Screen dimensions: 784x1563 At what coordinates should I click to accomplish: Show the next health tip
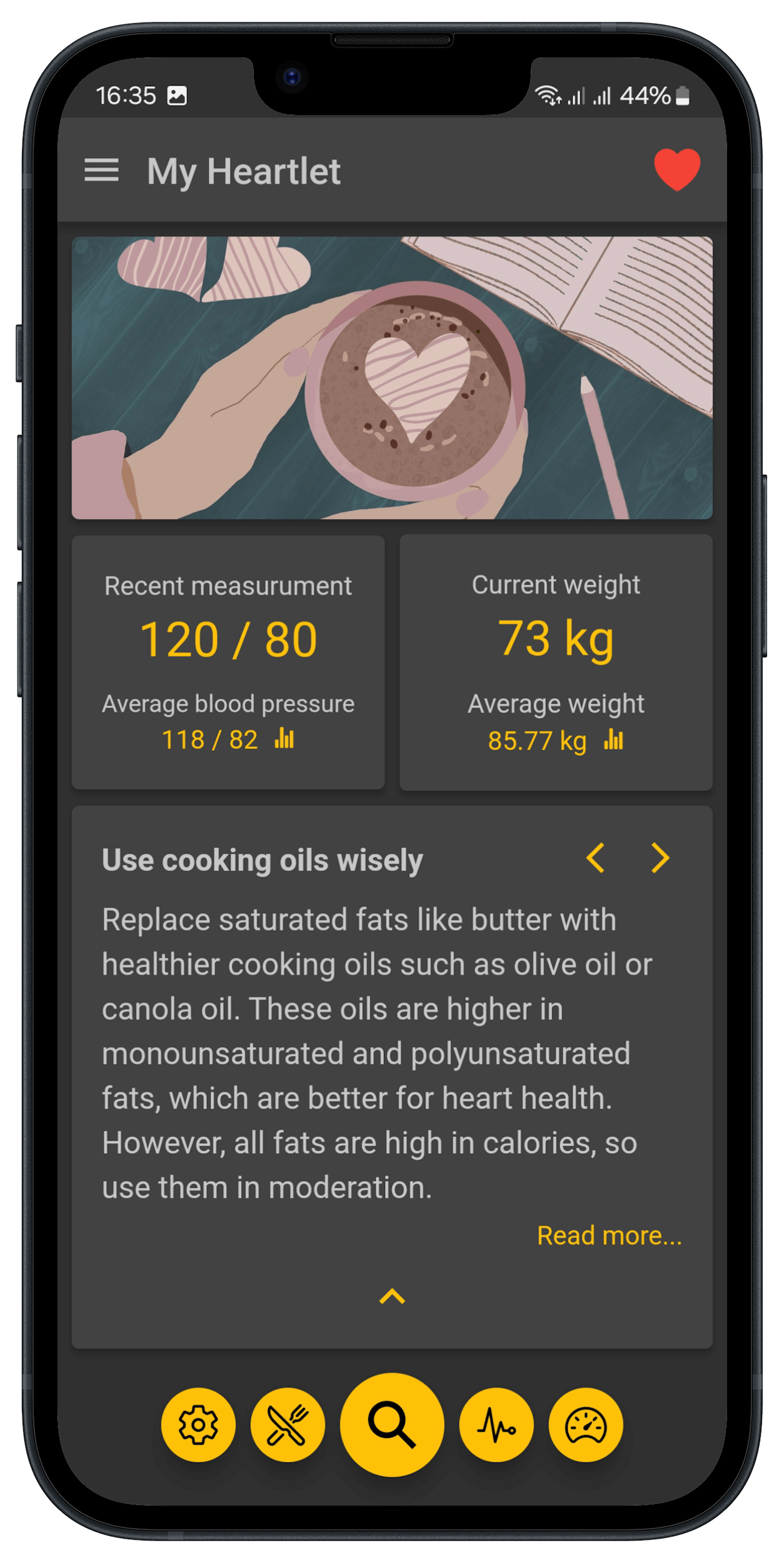pyautogui.click(x=660, y=857)
